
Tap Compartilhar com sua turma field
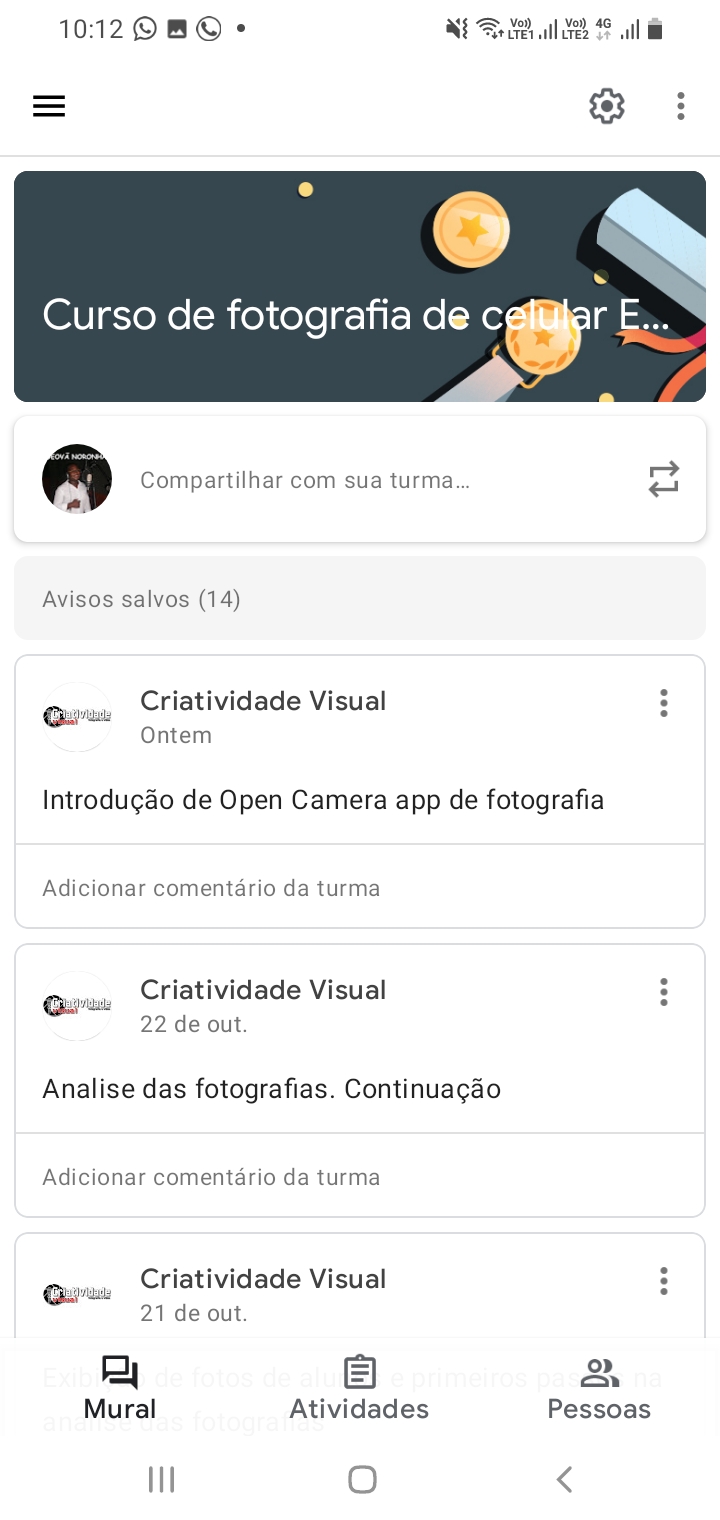click(x=305, y=480)
